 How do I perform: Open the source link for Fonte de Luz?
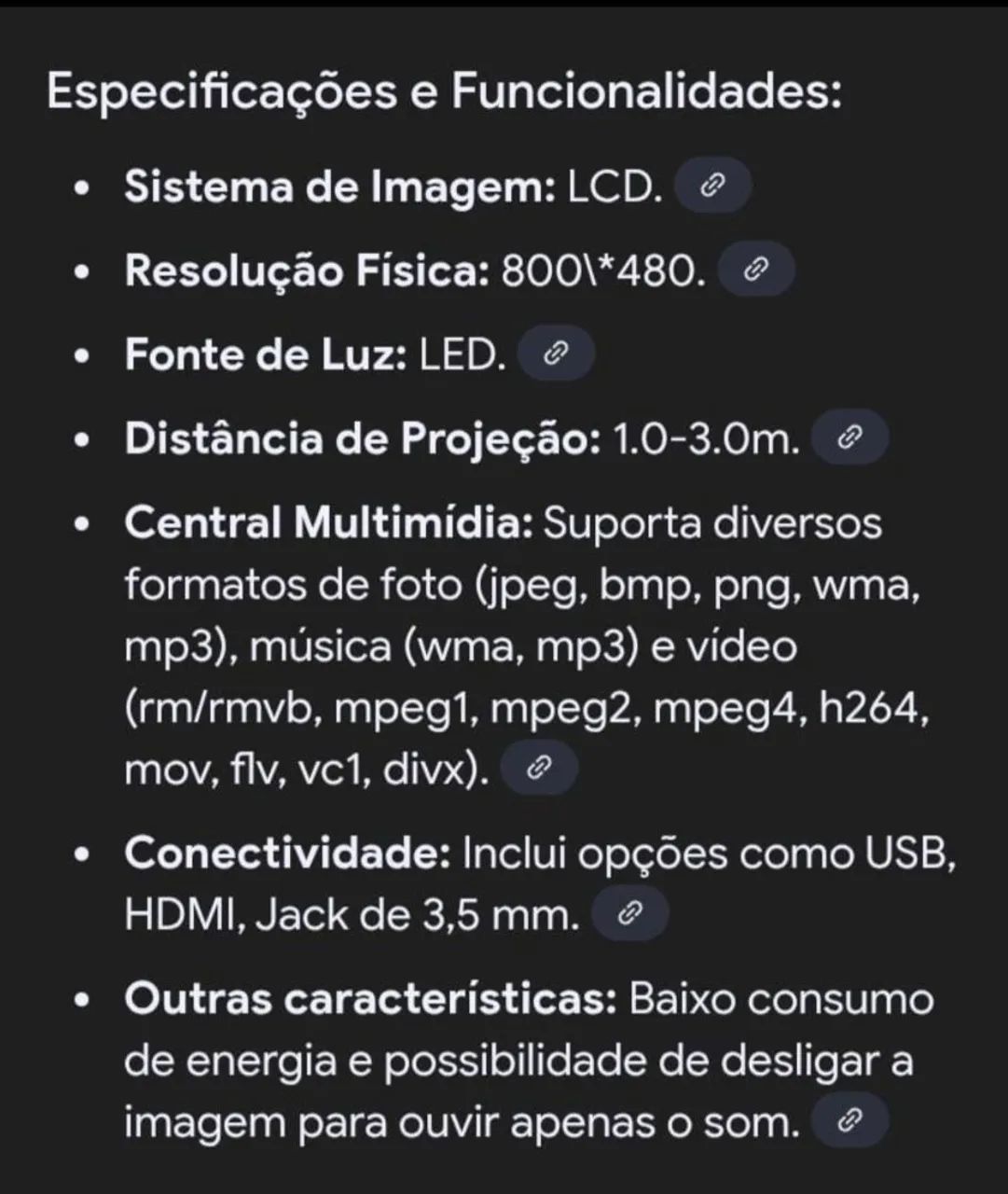pyautogui.click(x=556, y=354)
